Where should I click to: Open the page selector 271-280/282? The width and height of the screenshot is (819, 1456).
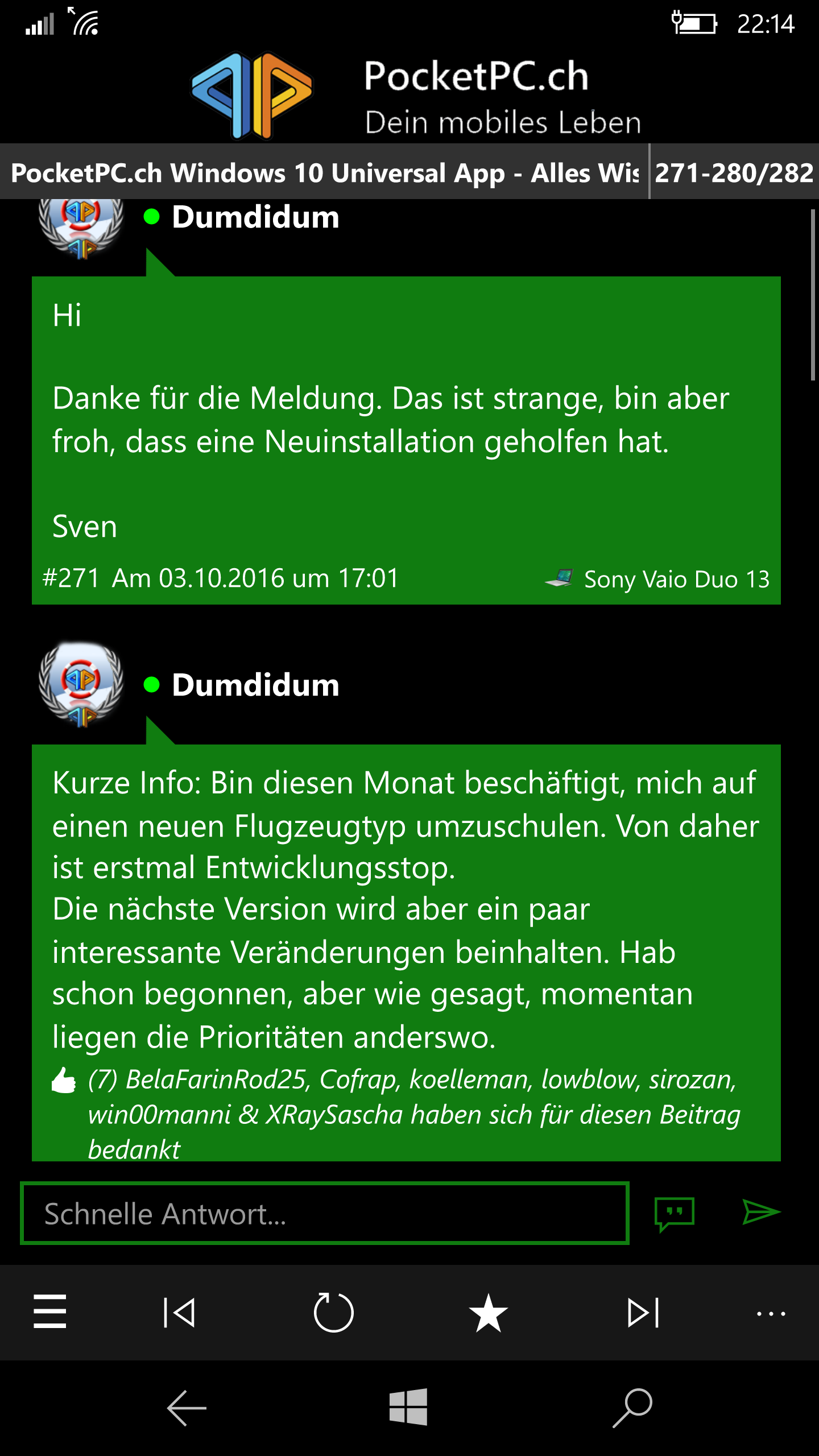pos(734,172)
